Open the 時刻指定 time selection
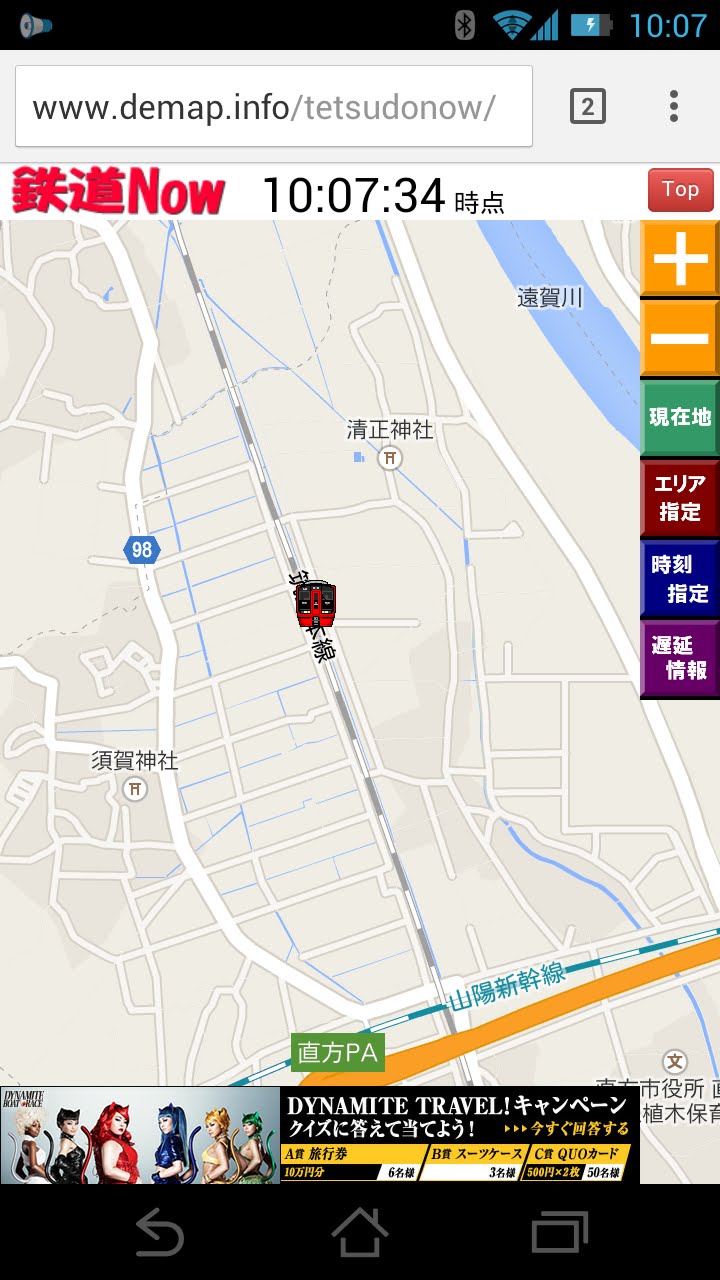 coord(680,578)
